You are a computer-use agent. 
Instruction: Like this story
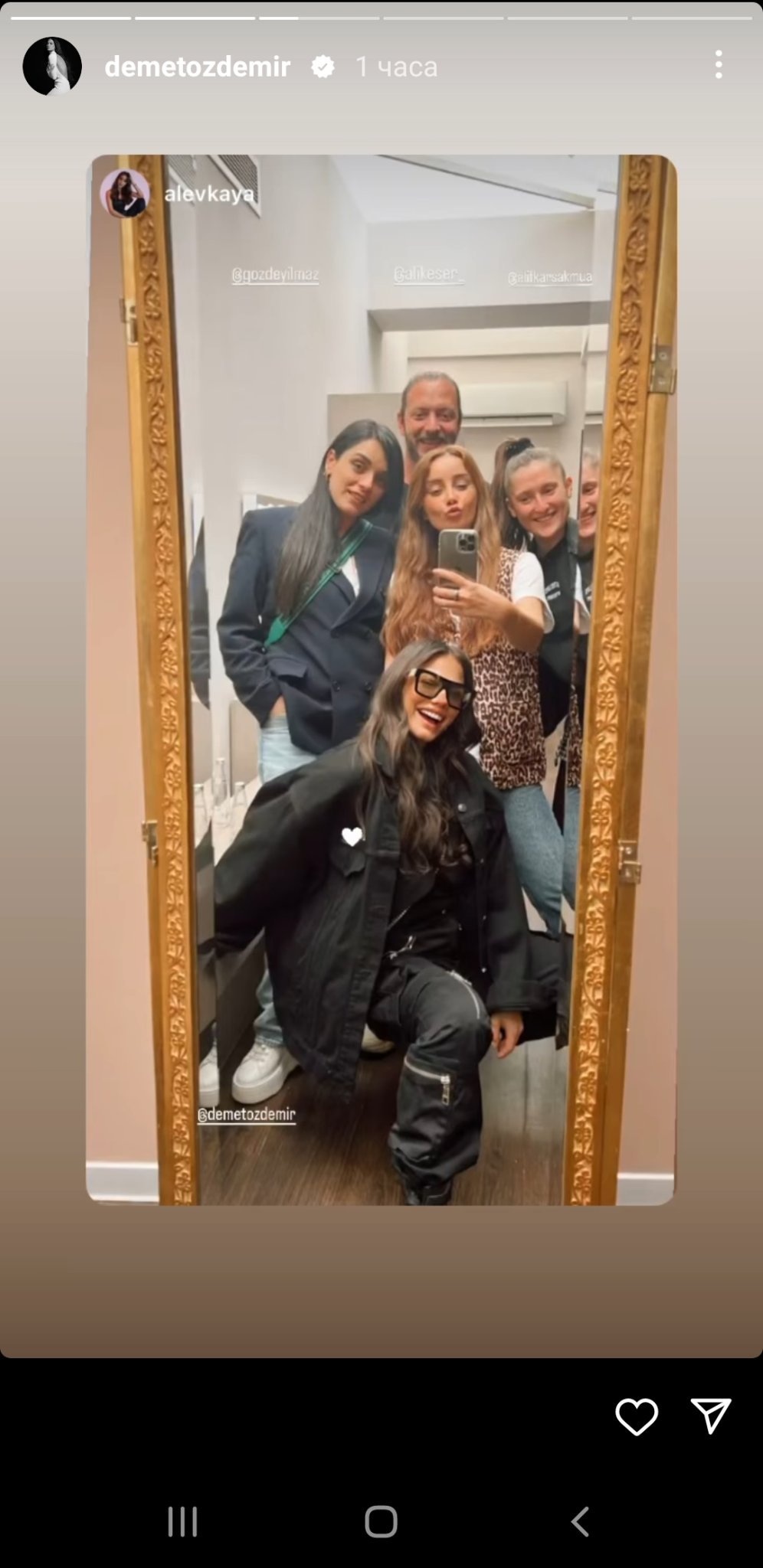coord(636,1416)
